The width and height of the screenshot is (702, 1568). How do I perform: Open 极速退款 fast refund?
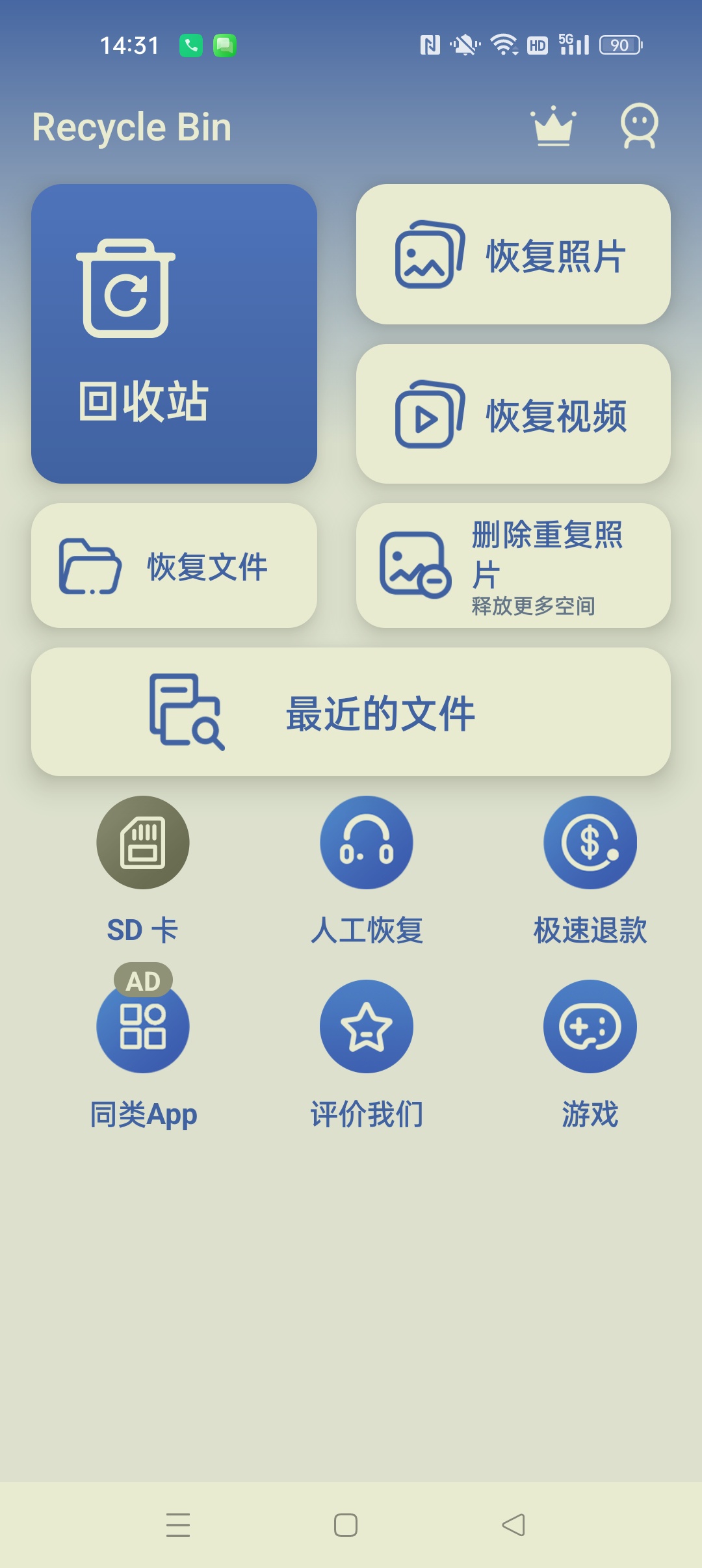pos(590,870)
